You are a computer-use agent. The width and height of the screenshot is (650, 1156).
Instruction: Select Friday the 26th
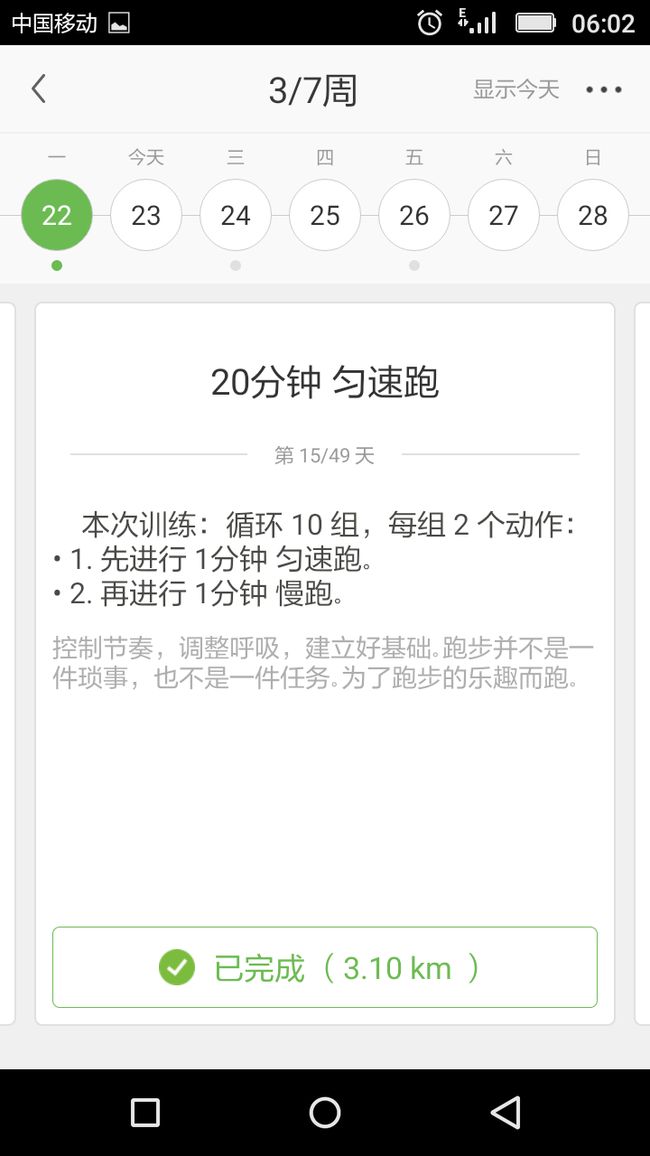[414, 215]
